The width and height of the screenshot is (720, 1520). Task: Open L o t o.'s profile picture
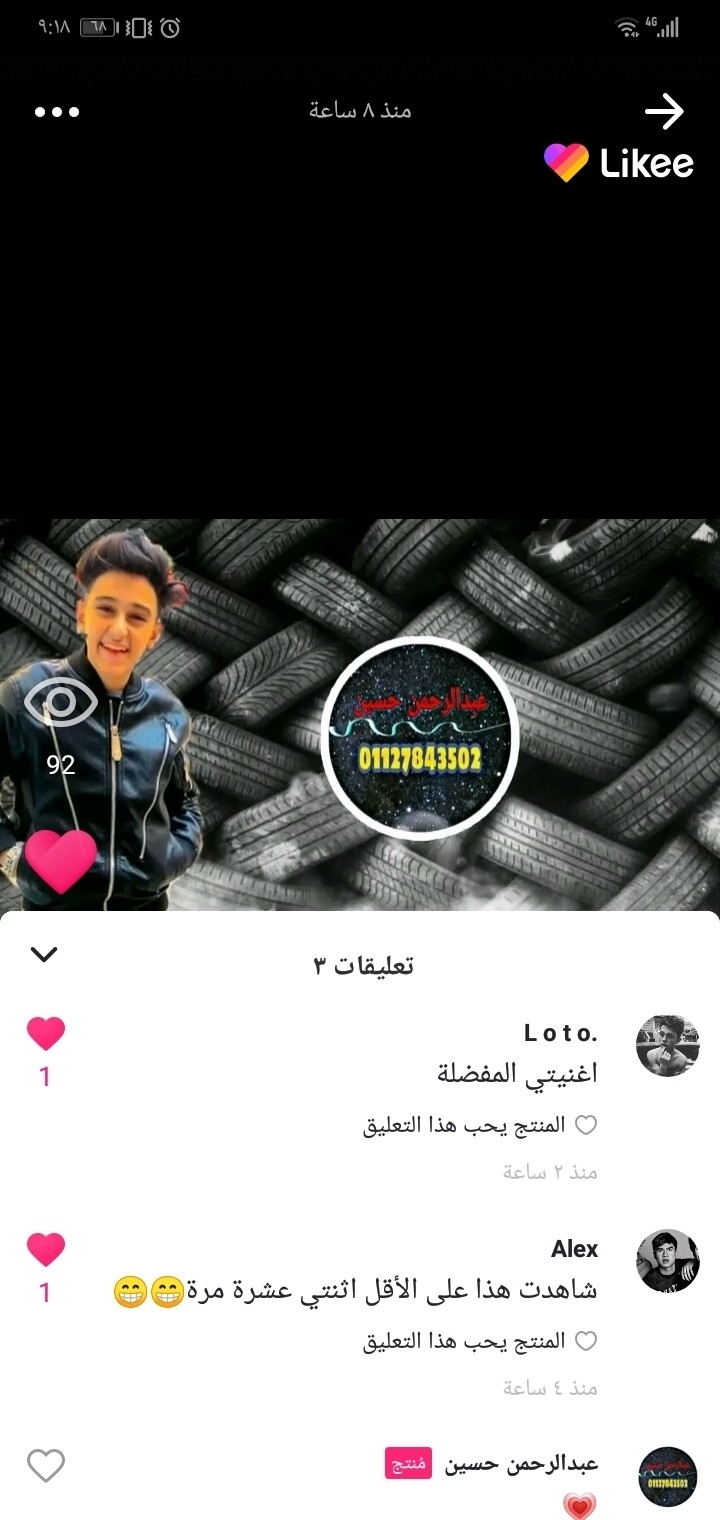[x=667, y=1045]
